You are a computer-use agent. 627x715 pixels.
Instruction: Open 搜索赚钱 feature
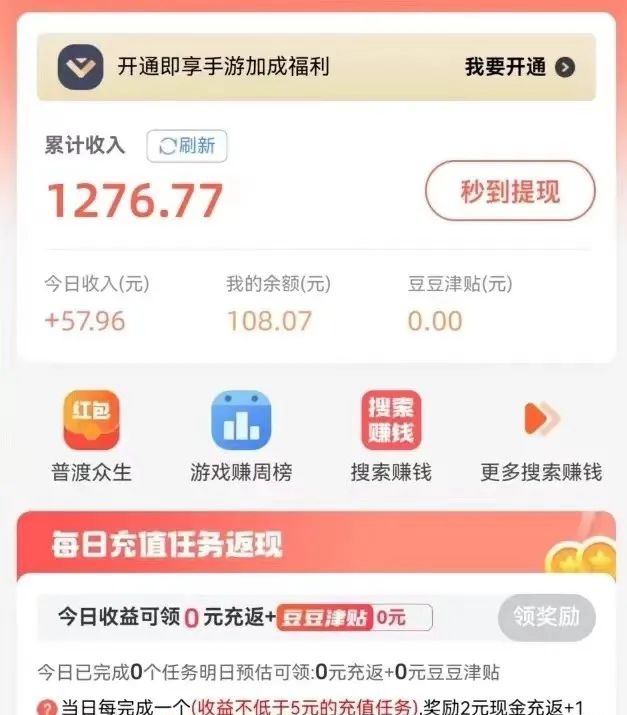391,420
